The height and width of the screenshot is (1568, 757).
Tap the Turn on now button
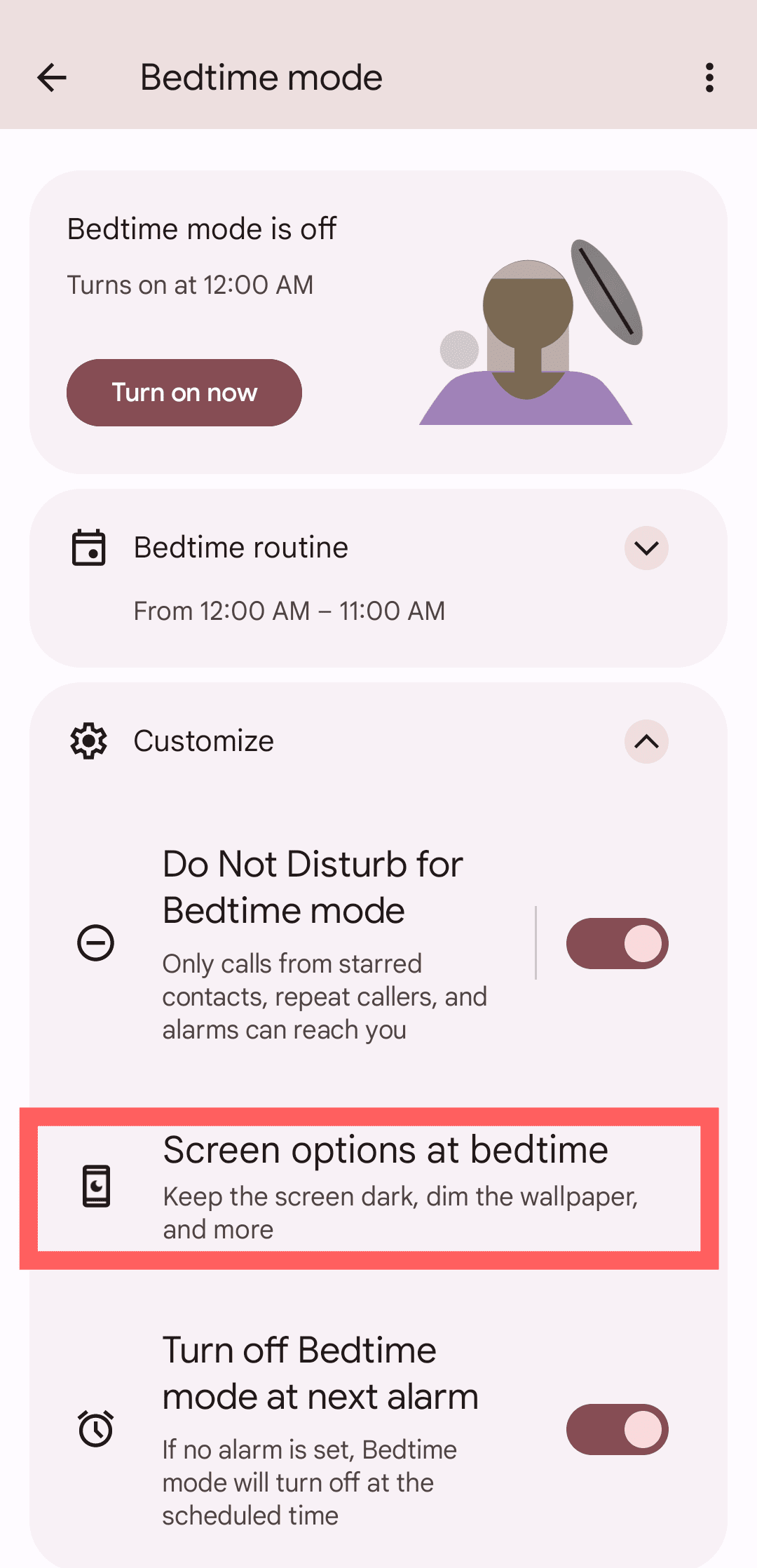tap(184, 393)
